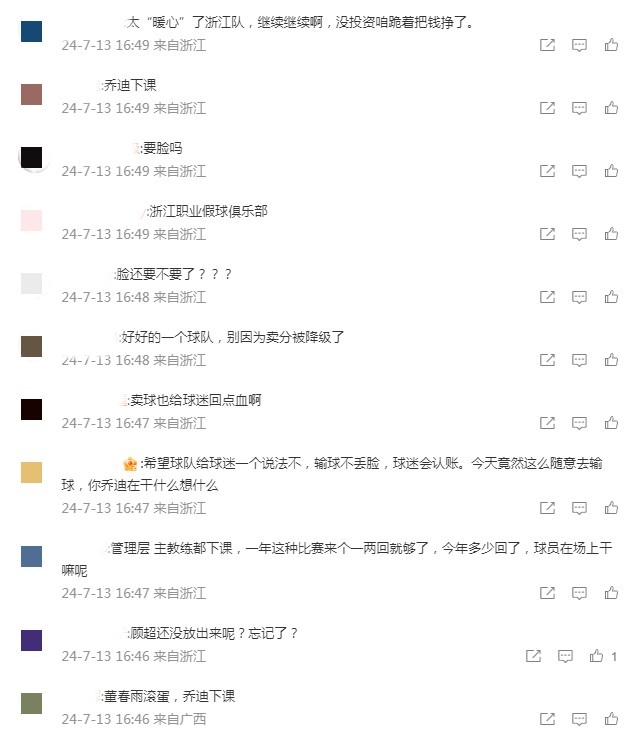The width and height of the screenshot is (636, 736).
Task: Like the comment starting "希望球队给球迷一个说法"
Action: coord(611,508)
